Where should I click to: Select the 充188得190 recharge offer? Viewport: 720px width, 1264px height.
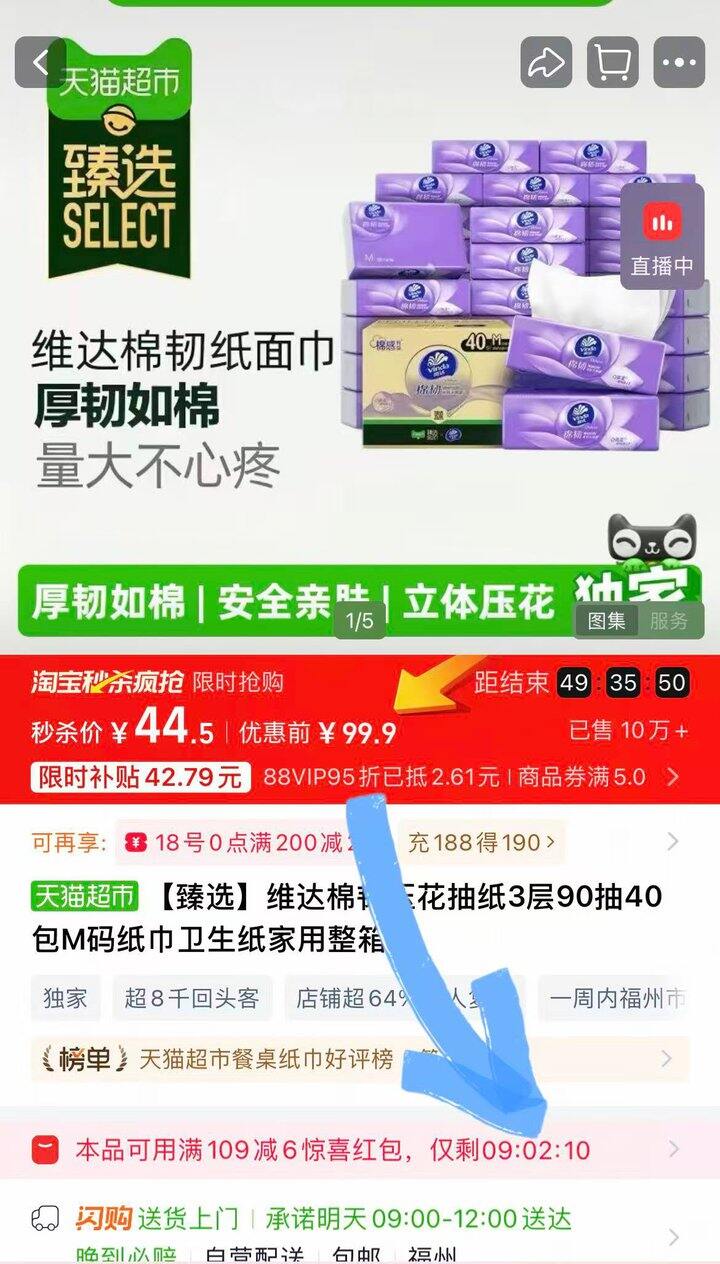coord(481,843)
